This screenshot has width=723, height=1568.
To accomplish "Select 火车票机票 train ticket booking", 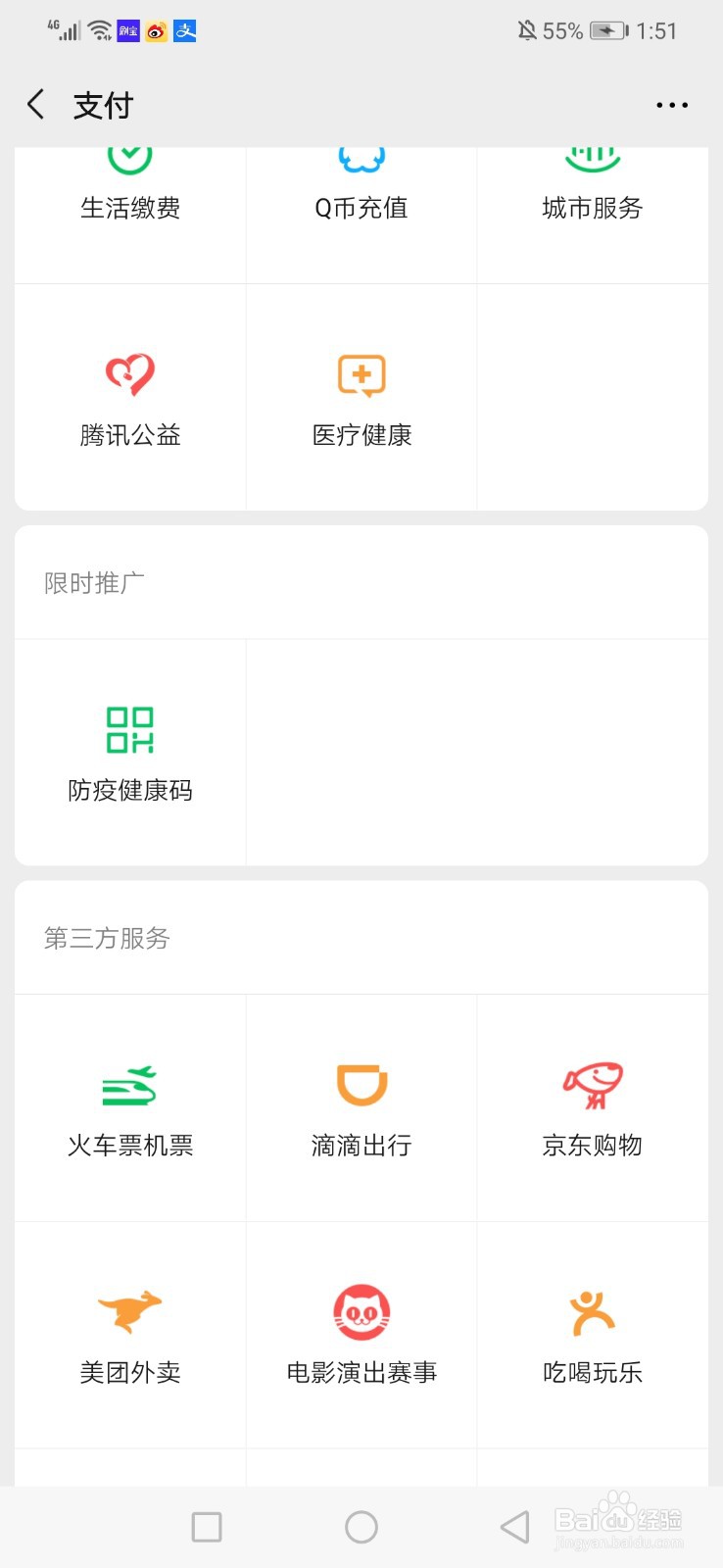I will tap(129, 1107).
